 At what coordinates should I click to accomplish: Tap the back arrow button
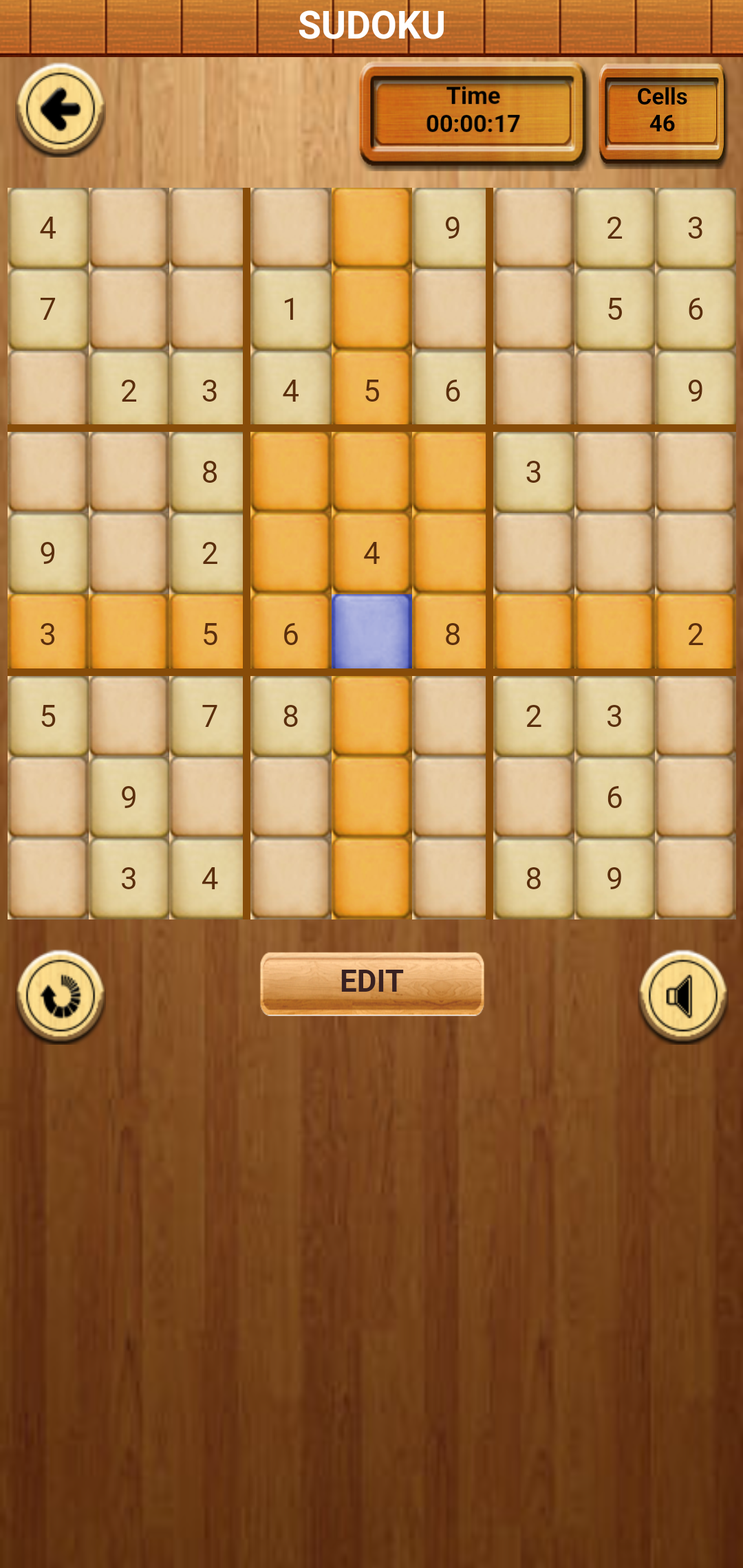pos(61,109)
